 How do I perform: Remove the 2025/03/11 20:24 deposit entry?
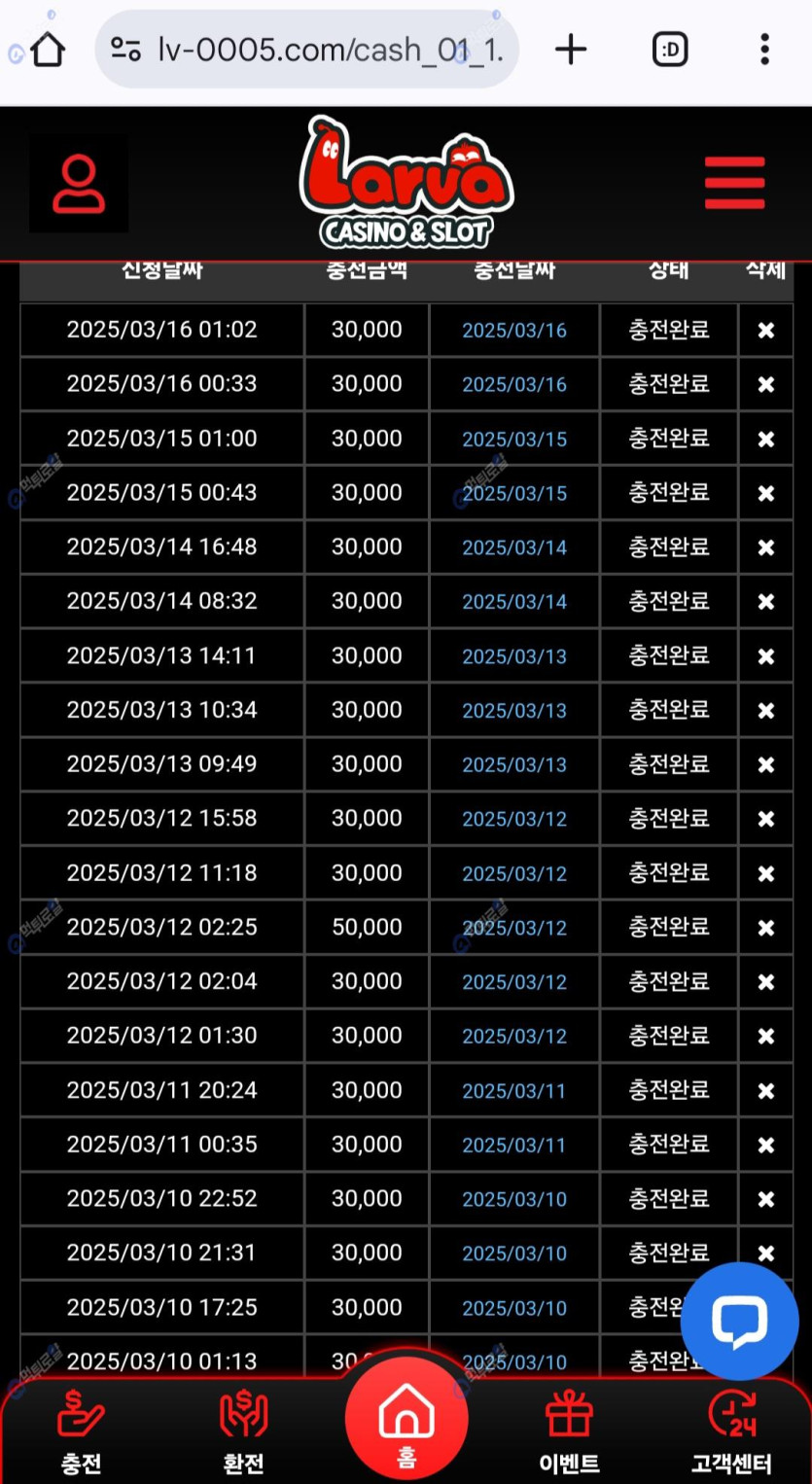[x=765, y=1091]
